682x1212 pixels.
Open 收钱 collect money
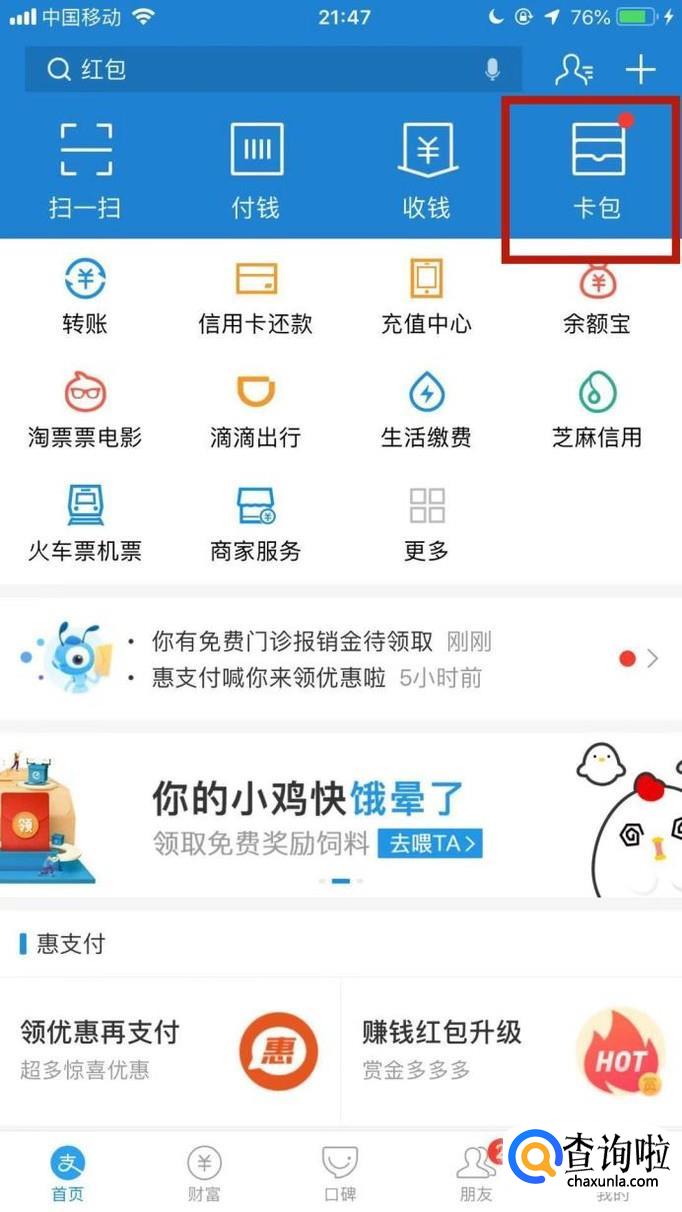[427, 168]
